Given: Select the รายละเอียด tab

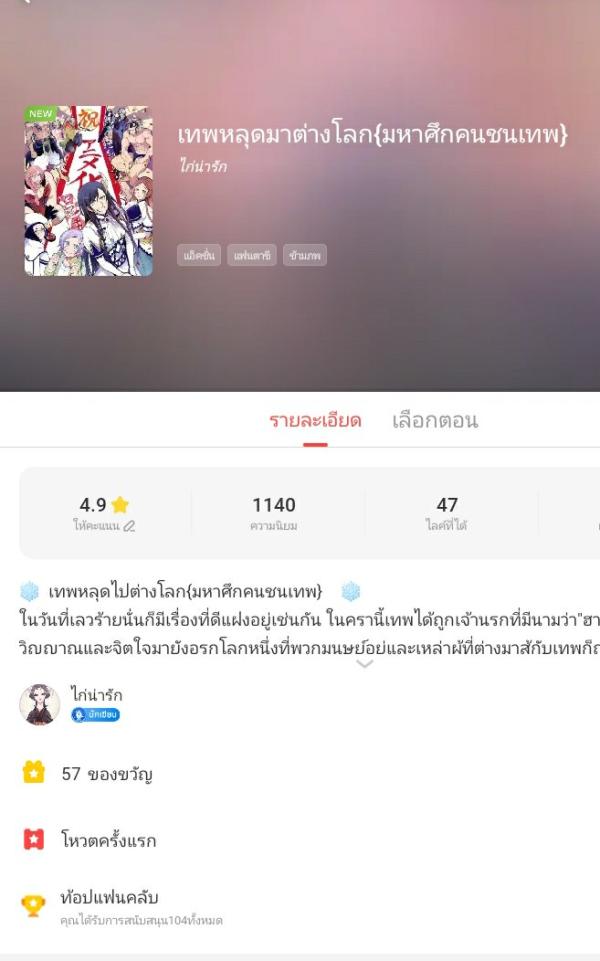Looking at the screenshot, I should 315,421.
